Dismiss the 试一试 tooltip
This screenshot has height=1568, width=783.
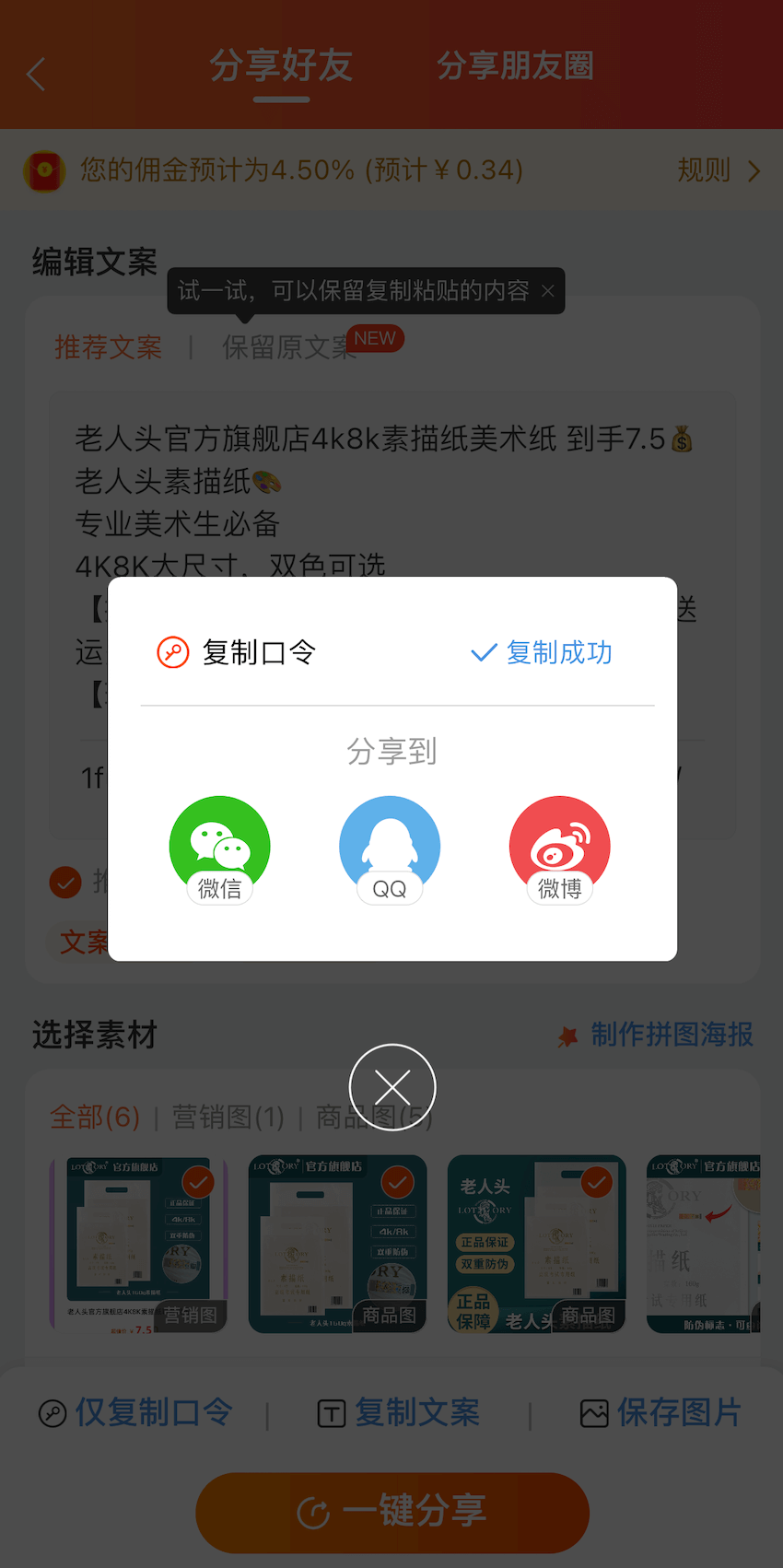click(x=548, y=291)
